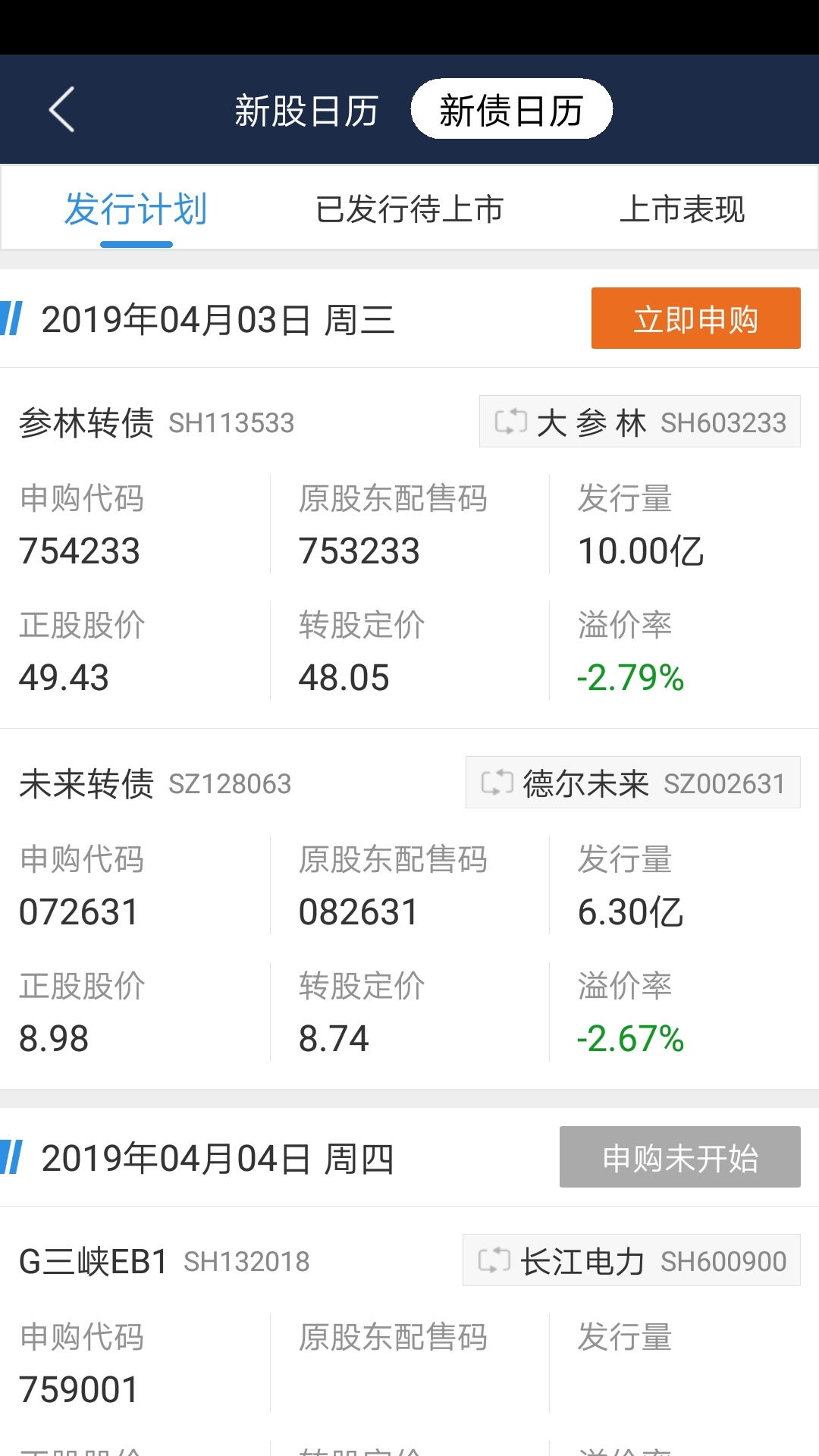Open related stock 德尔未来 SZ002631
Viewport: 819px width, 1456px height.
(632, 783)
